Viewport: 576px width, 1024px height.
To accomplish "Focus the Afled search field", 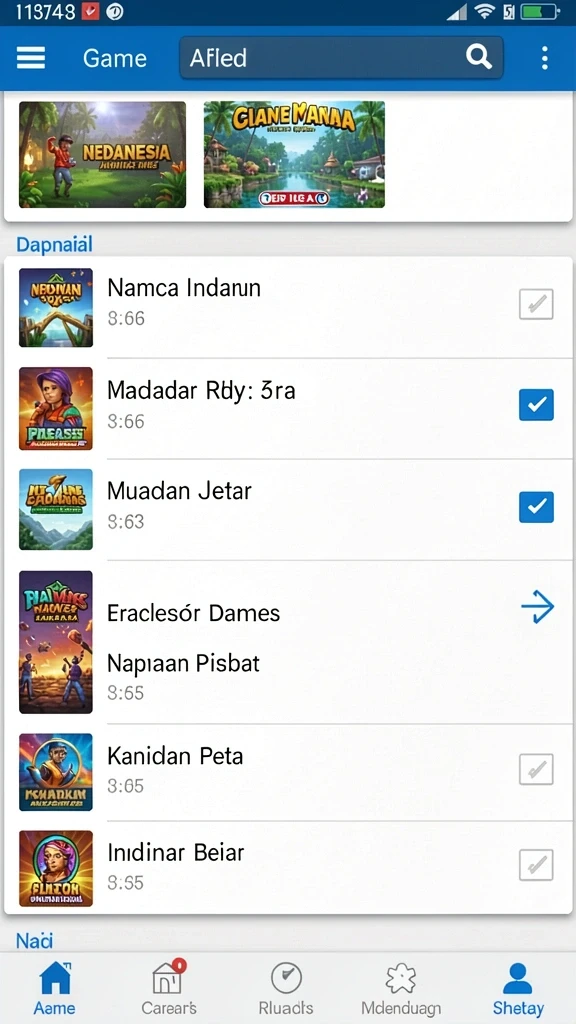I will pyautogui.click(x=341, y=57).
